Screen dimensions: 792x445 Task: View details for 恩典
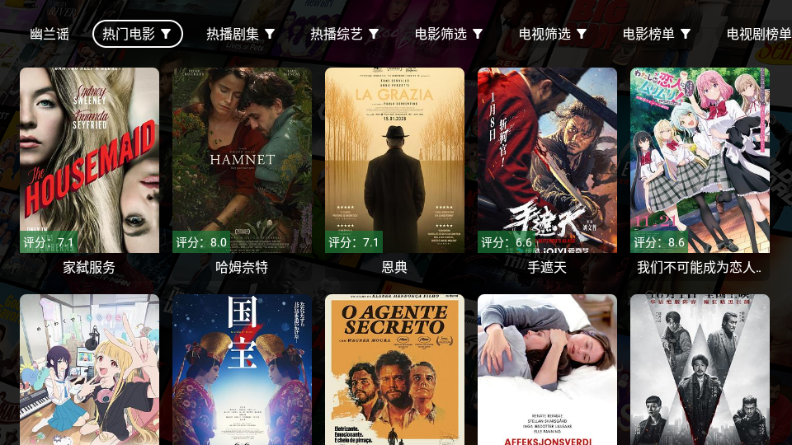point(394,160)
